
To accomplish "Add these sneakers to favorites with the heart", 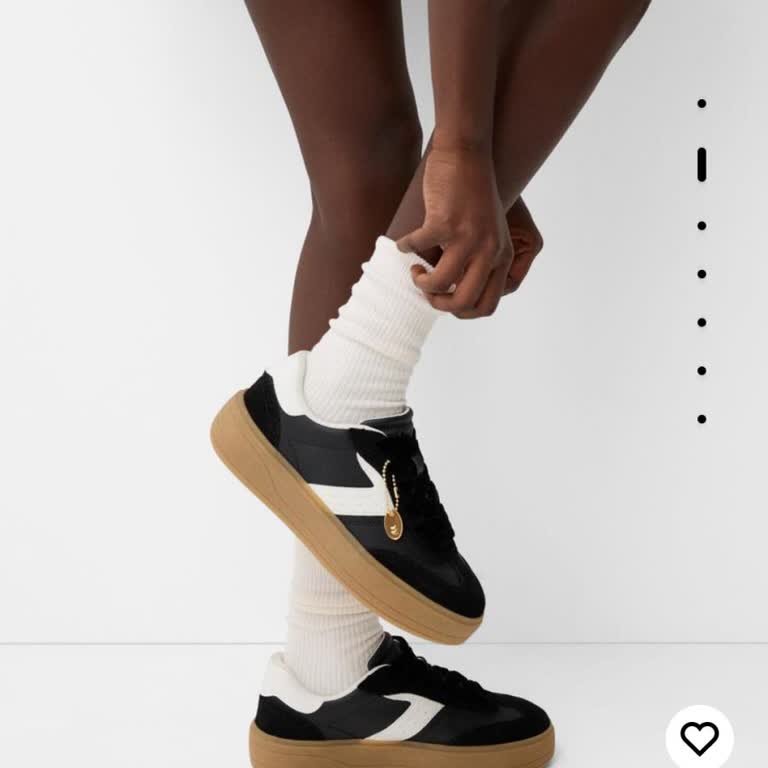I will pyautogui.click(x=699, y=738).
